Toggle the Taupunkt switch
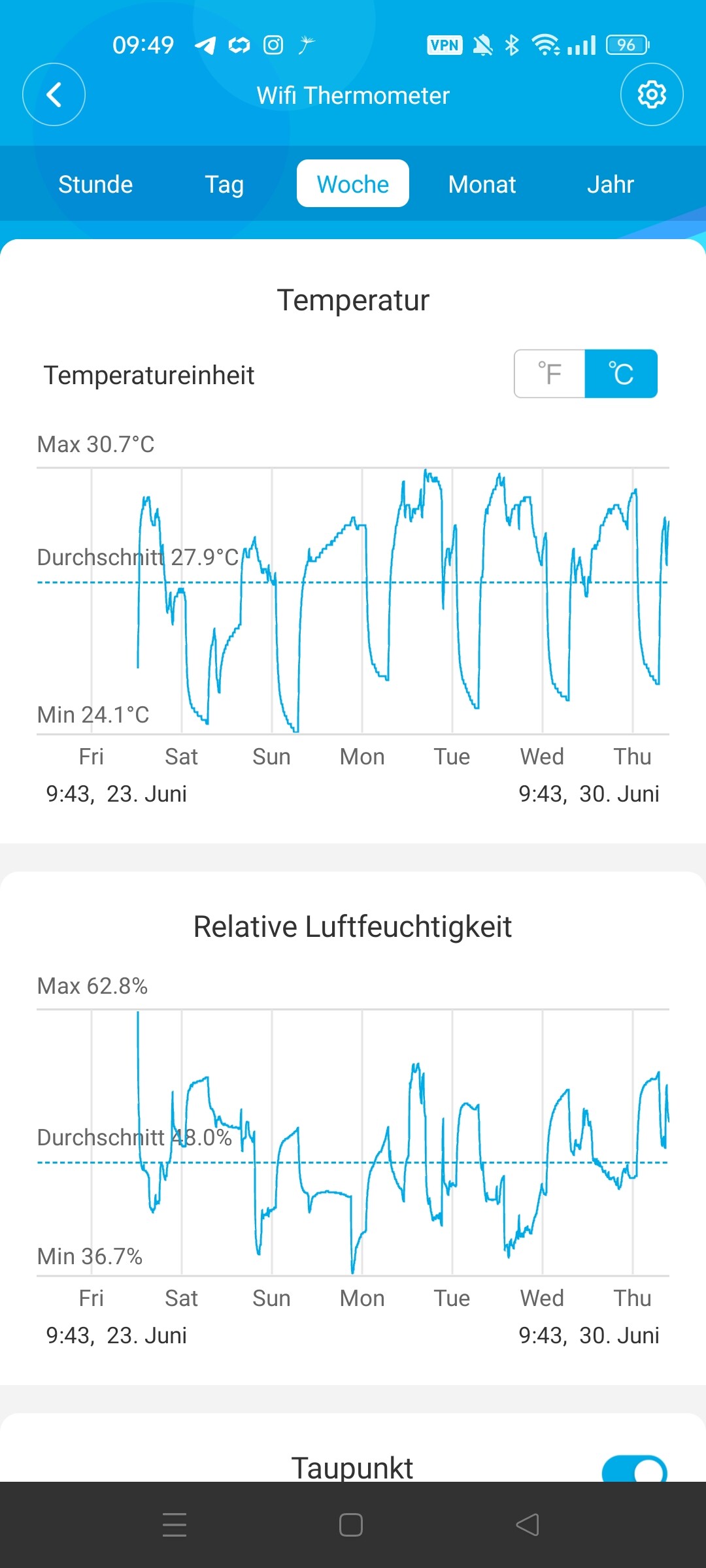This screenshot has height=1568, width=706. (x=634, y=1470)
